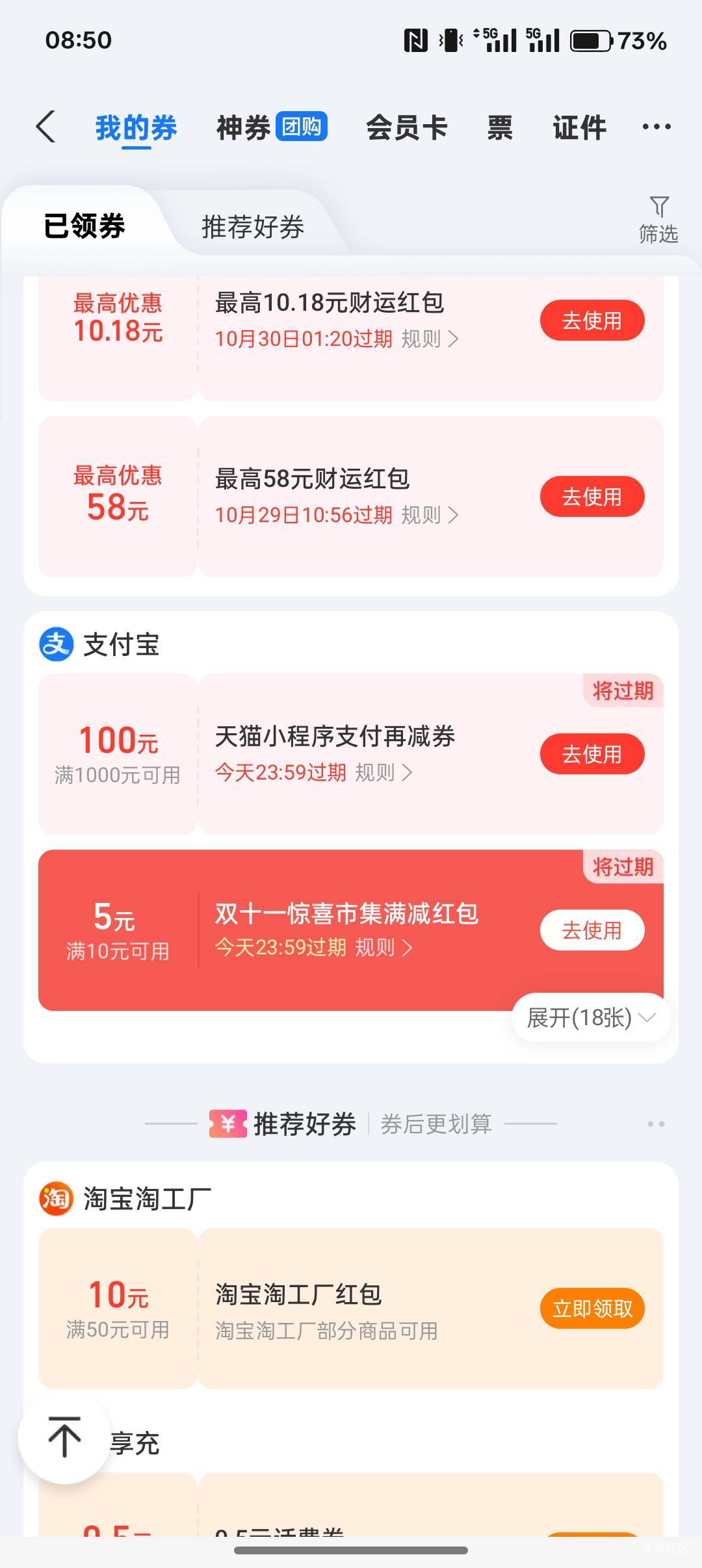
Task: Tap 去使用 on 天猫小程序支付再减券
Action: coord(591,754)
